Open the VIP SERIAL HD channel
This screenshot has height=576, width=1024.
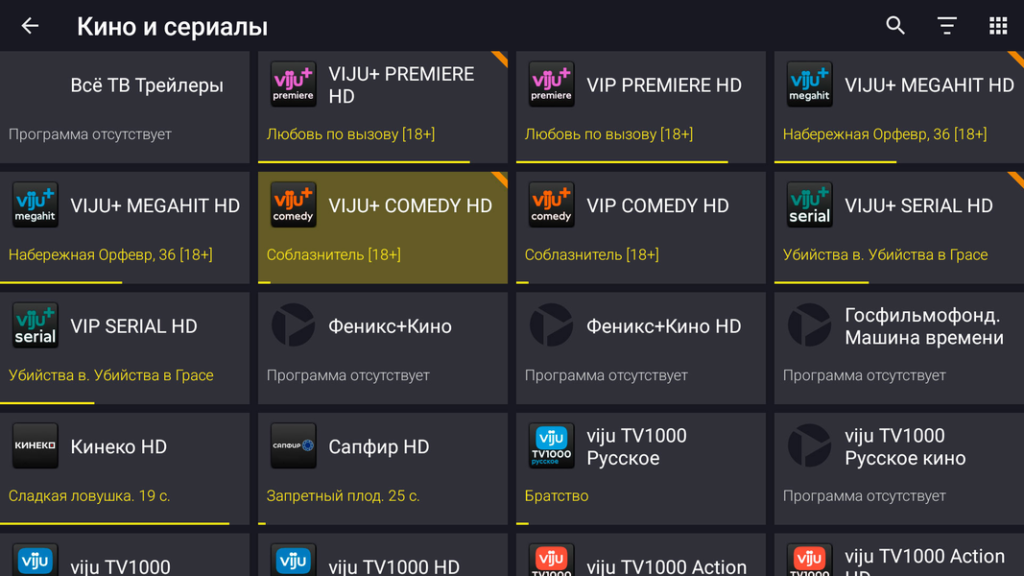tap(124, 347)
